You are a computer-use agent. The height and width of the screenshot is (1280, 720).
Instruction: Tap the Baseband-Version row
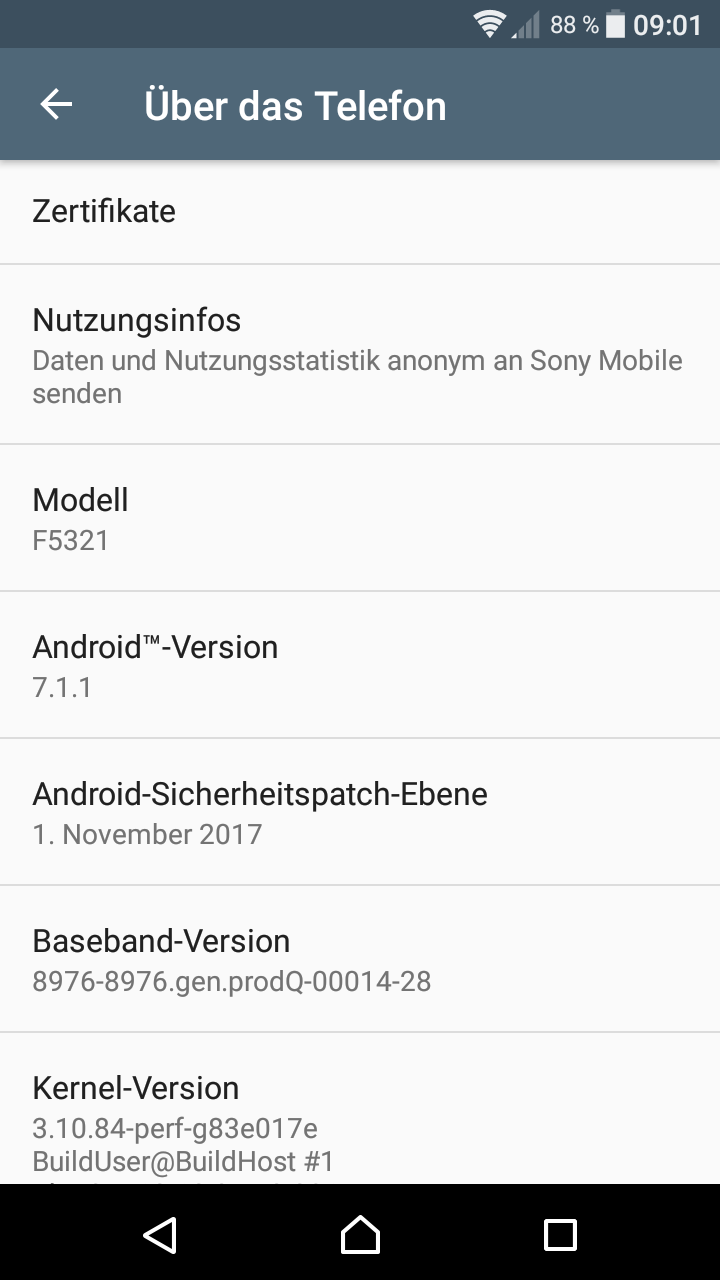pyautogui.click(x=360, y=959)
